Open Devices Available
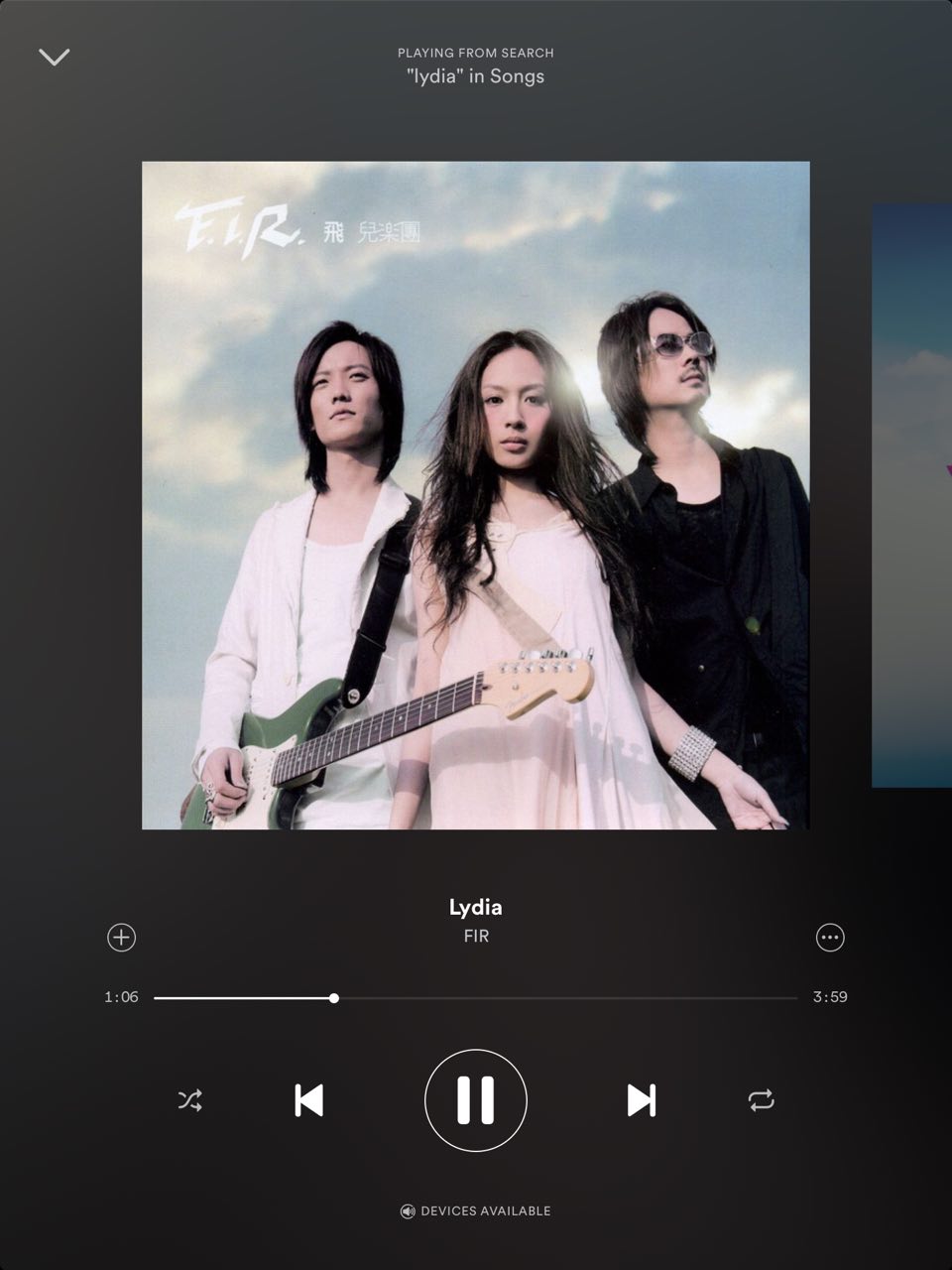 click(476, 1210)
